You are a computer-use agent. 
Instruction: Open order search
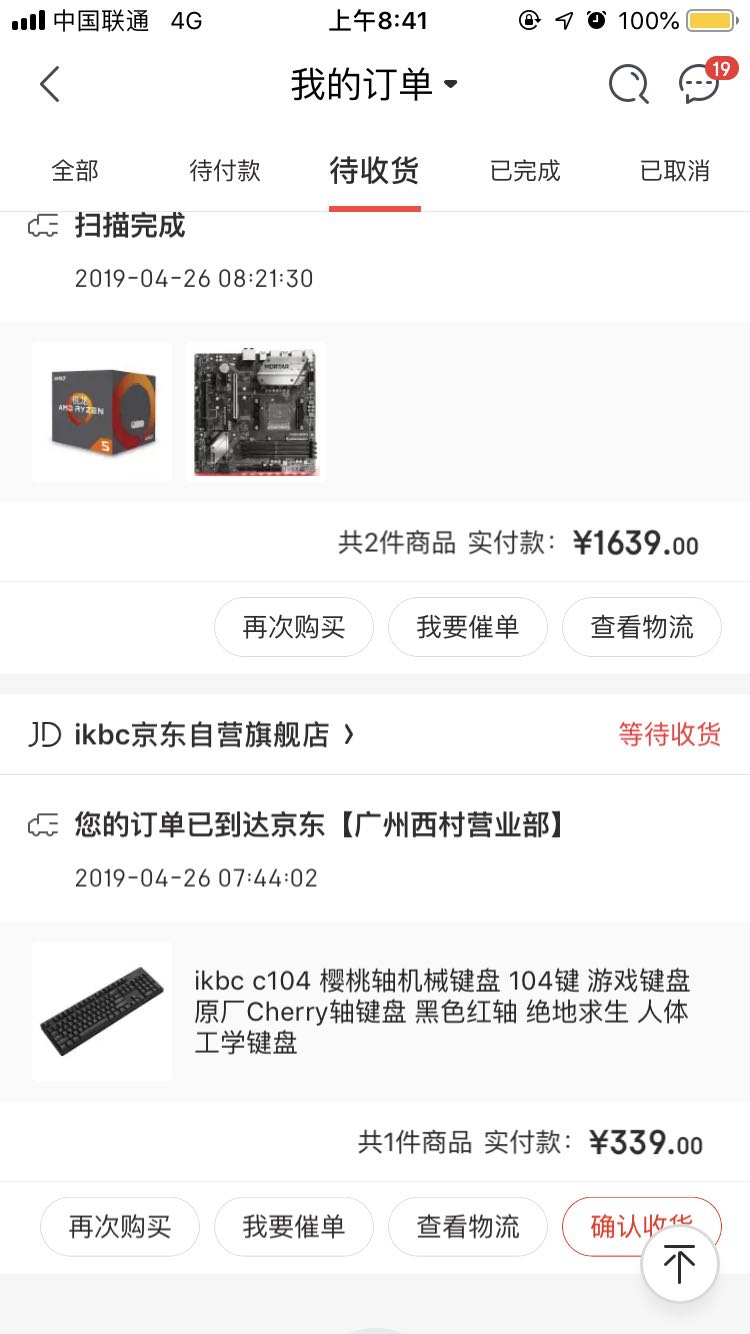[628, 85]
